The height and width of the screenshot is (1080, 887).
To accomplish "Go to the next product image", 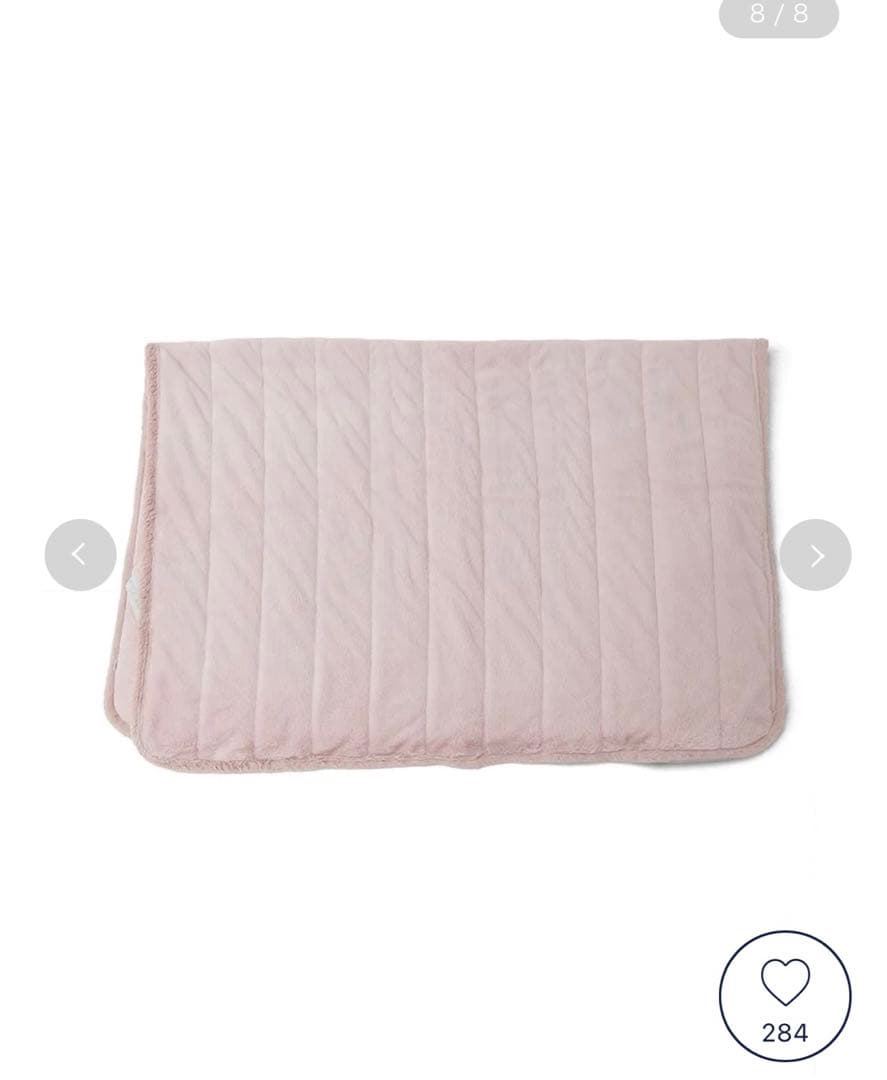I will [x=815, y=555].
